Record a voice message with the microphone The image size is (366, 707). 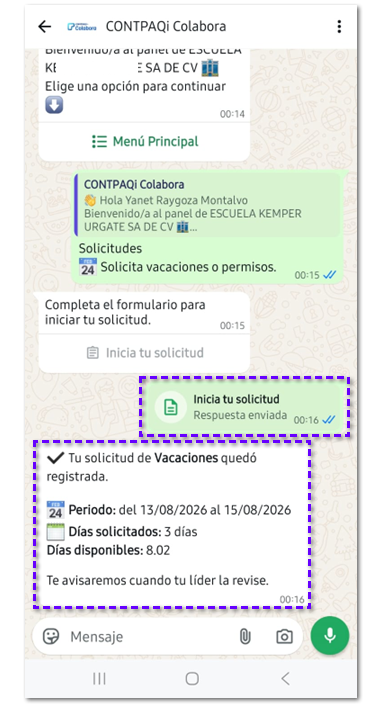click(330, 635)
